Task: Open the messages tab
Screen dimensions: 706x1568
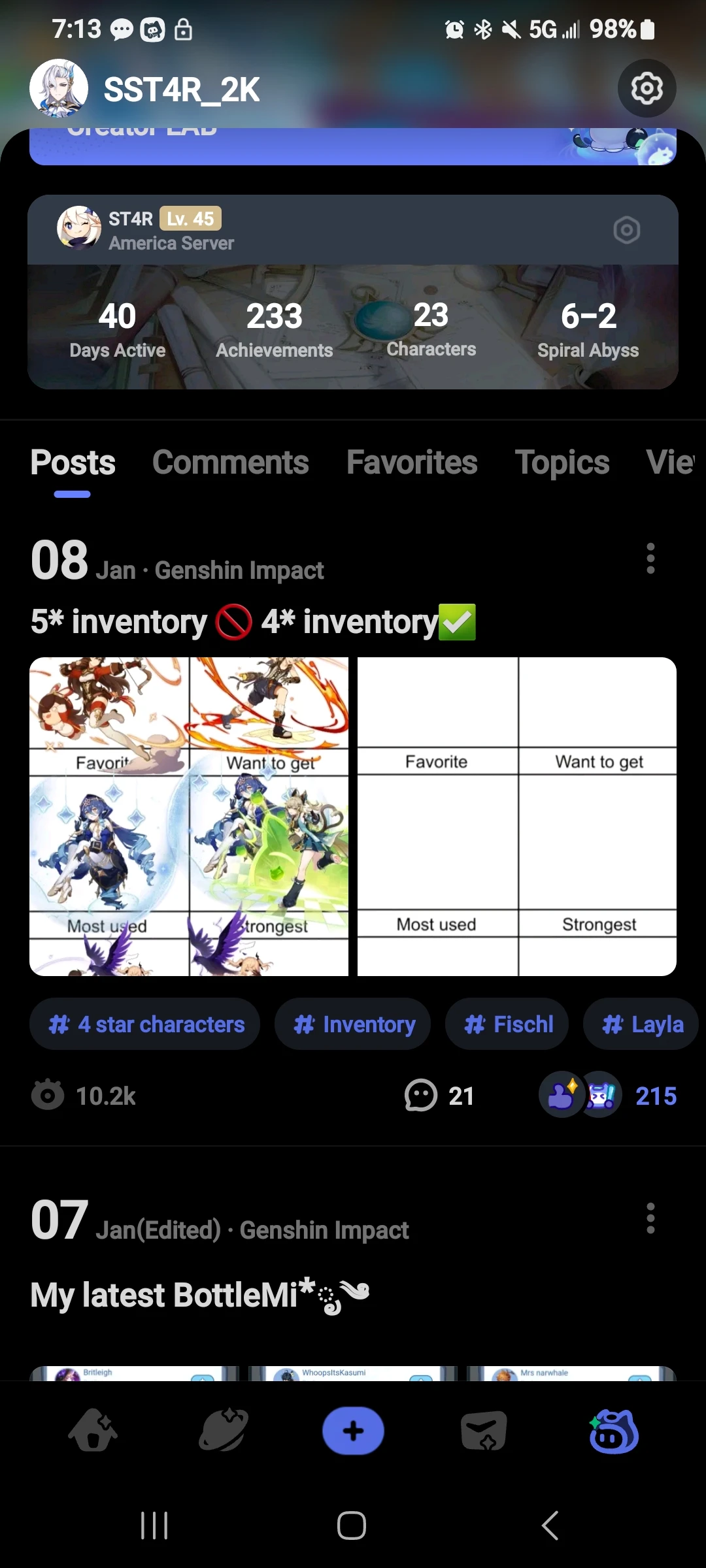Action: coord(483,1431)
